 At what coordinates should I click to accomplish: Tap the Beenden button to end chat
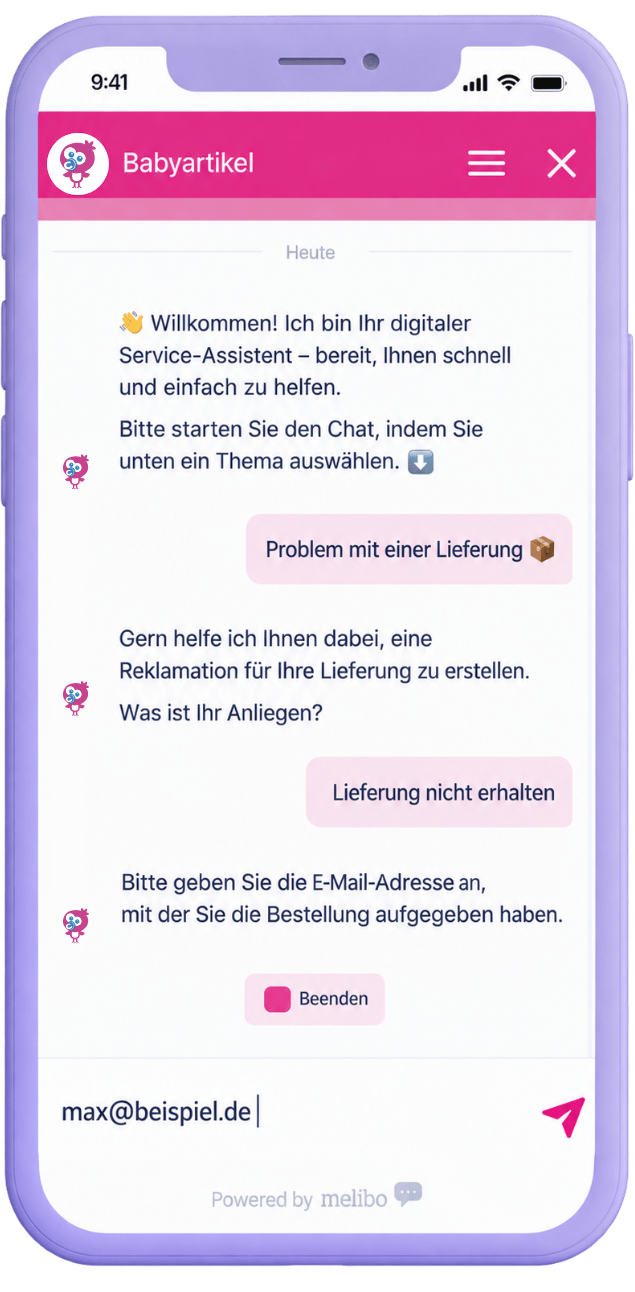pyautogui.click(x=315, y=999)
